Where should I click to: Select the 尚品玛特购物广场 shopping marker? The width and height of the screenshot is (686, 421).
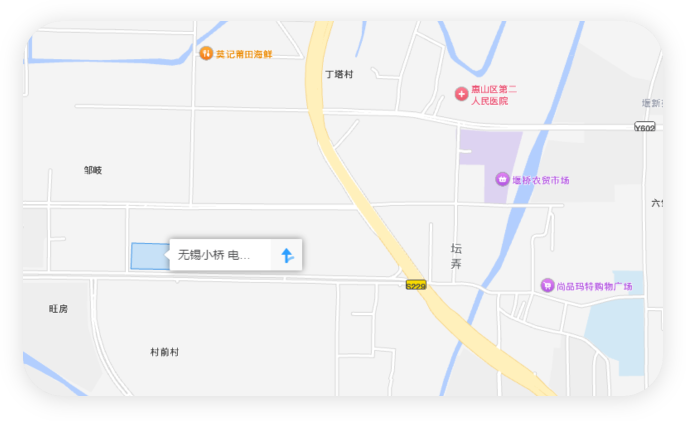click(547, 286)
